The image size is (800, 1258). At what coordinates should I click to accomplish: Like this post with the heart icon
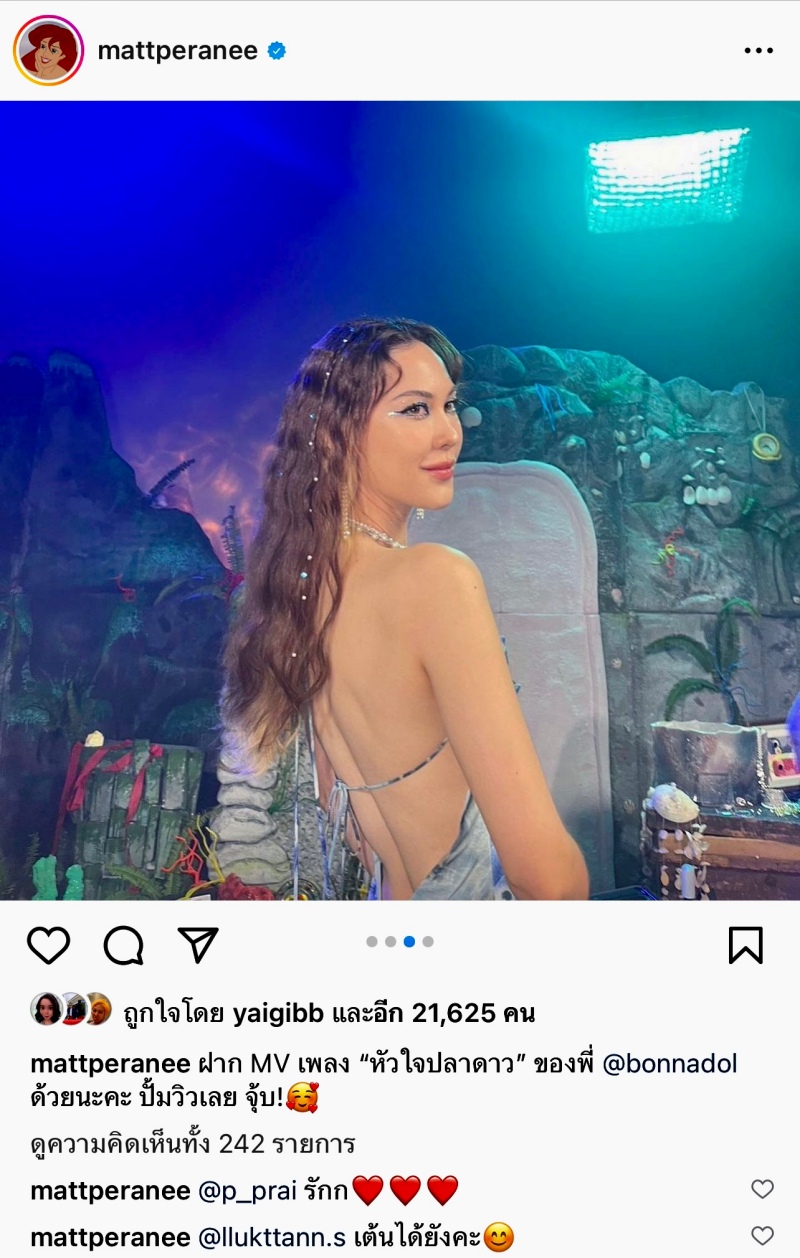point(48,944)
